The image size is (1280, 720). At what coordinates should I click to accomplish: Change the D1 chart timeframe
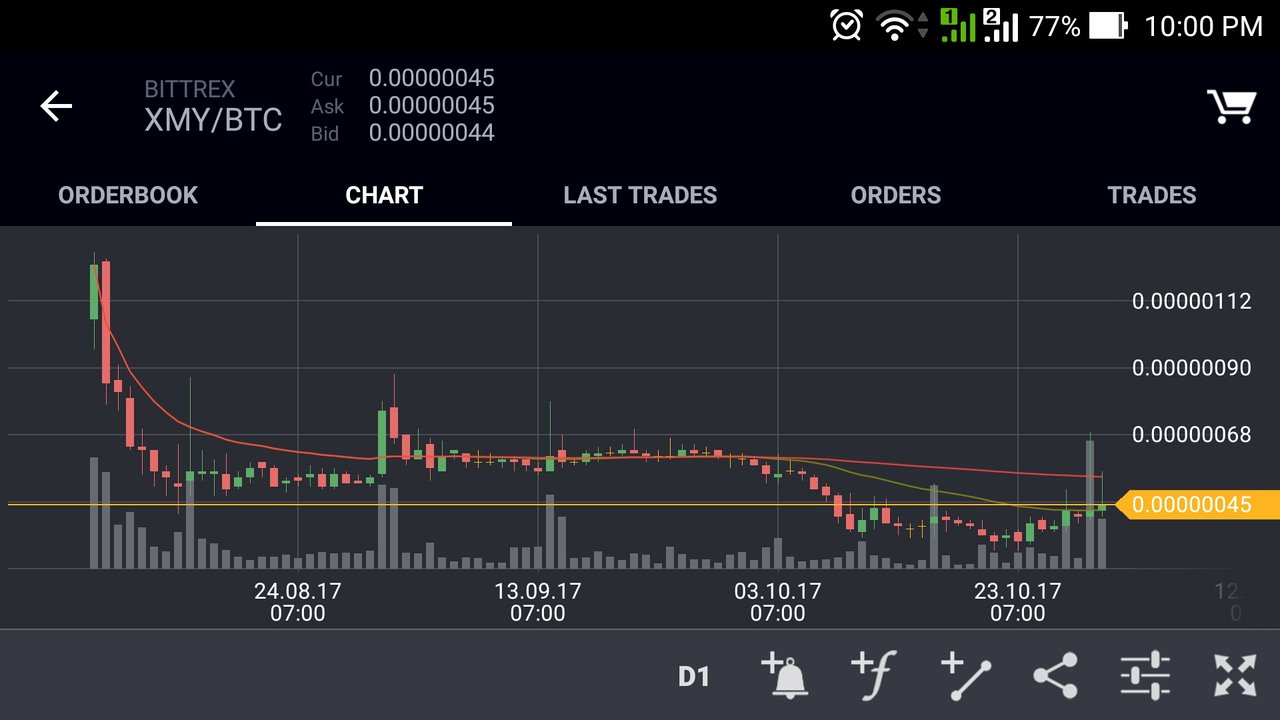694,677
